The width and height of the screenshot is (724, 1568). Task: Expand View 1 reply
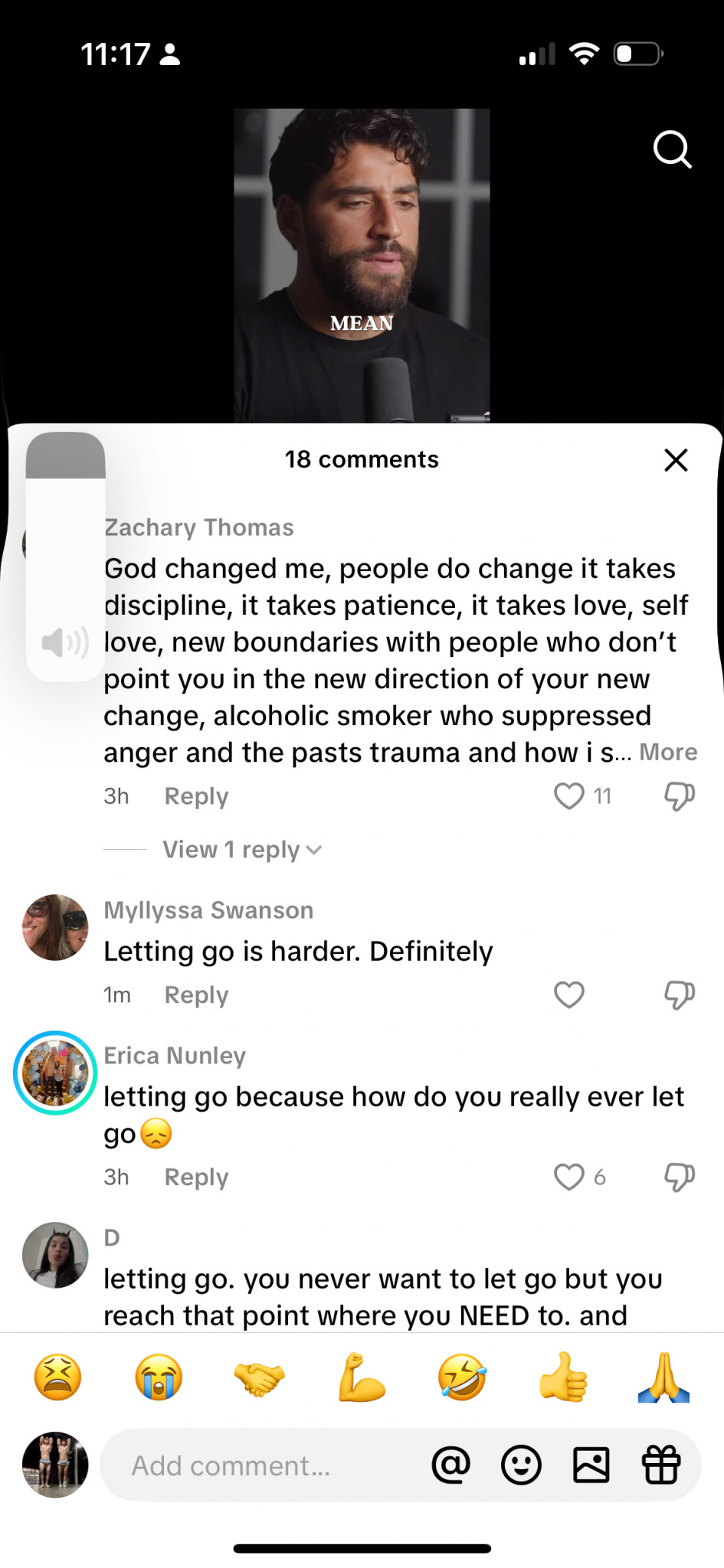click(241, 850)
